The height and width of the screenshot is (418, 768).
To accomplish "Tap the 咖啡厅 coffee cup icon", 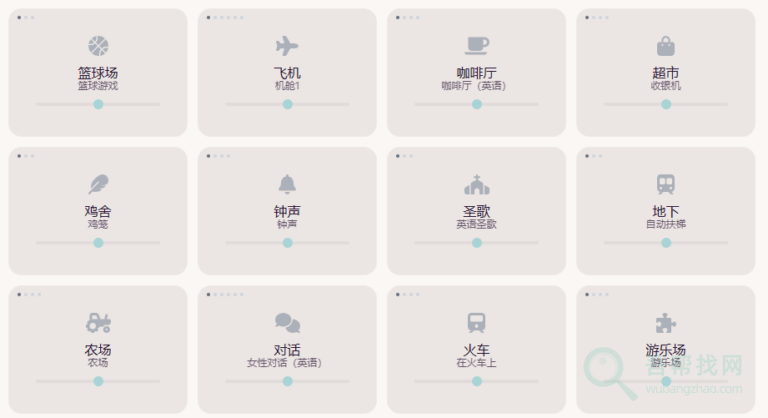I will point(477,45).
